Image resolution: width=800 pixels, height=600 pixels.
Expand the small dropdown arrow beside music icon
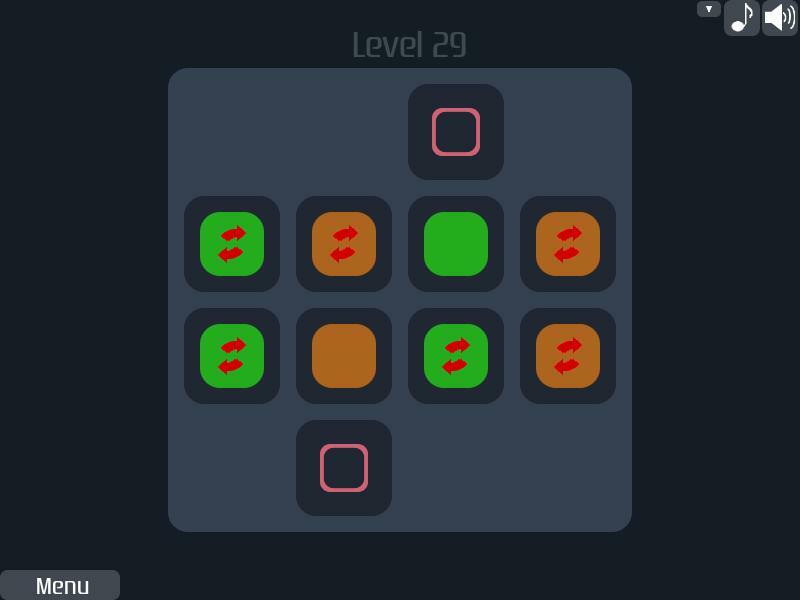pyautogui.click(x=709, y=9)
